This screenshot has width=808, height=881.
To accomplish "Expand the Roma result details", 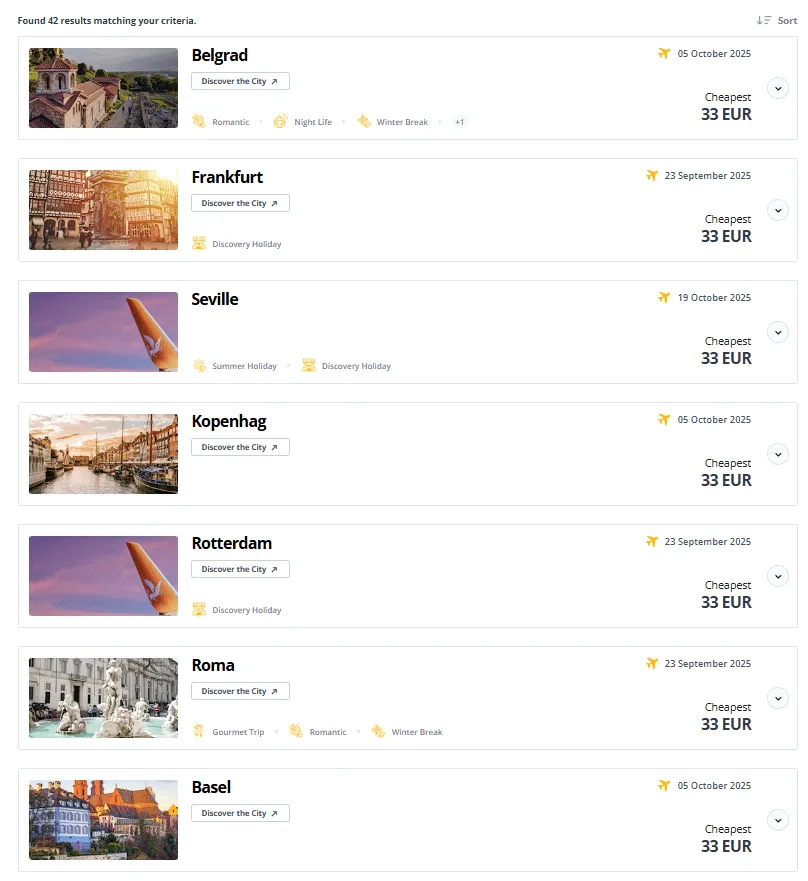I will coord(777,698).
